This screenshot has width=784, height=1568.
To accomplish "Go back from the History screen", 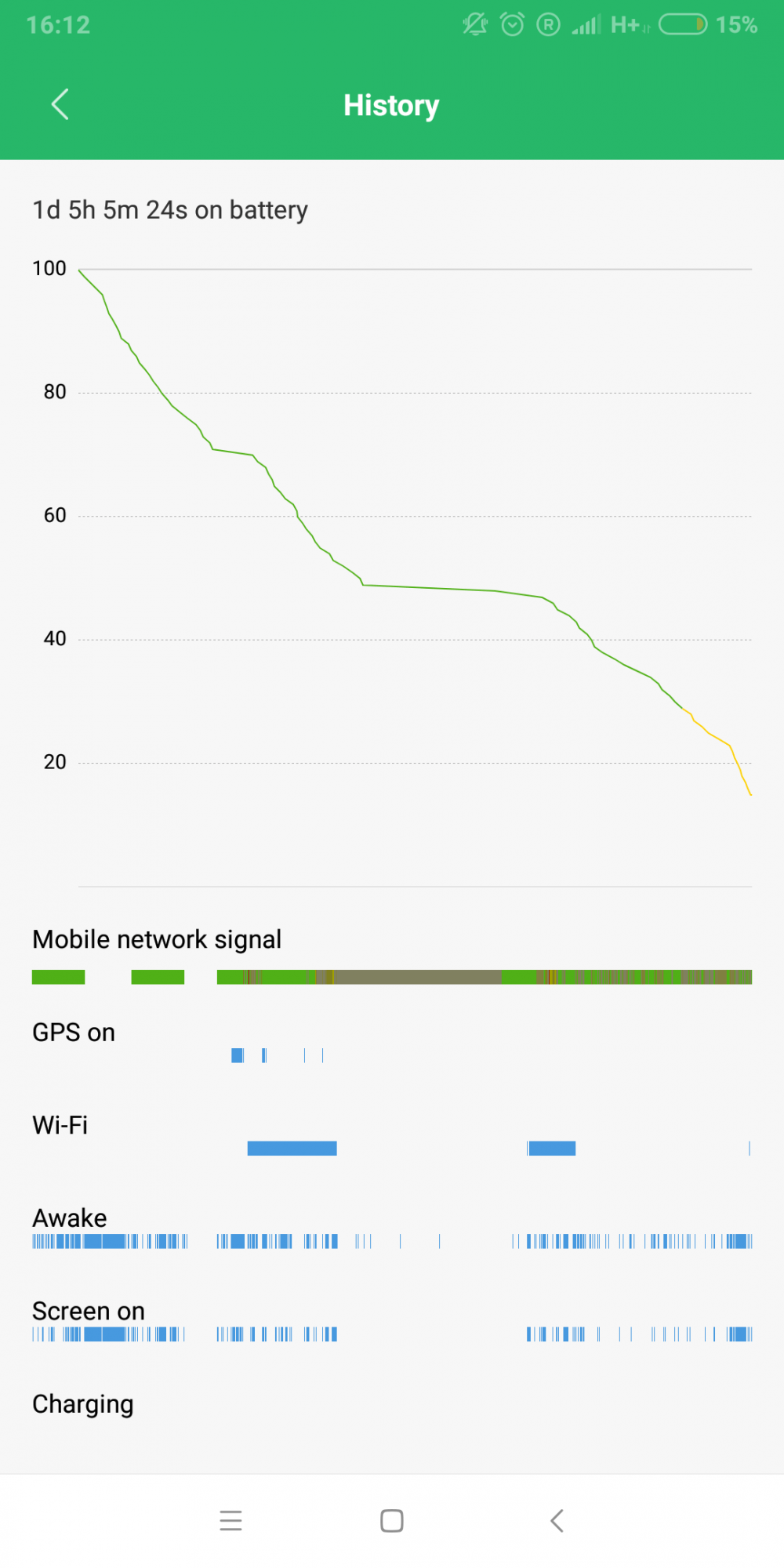I will click(x=60, y=104).
